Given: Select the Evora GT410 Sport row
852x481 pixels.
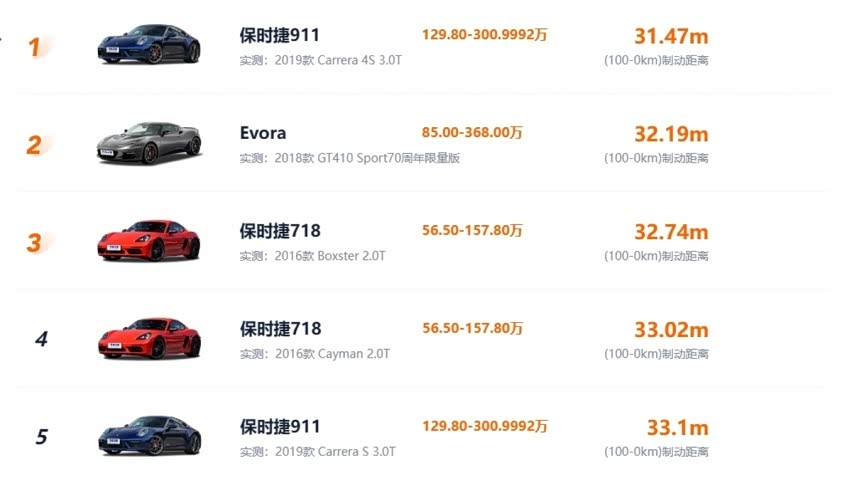Looking at the screenshot, I should pyautogui.click(x=263, y=133).
